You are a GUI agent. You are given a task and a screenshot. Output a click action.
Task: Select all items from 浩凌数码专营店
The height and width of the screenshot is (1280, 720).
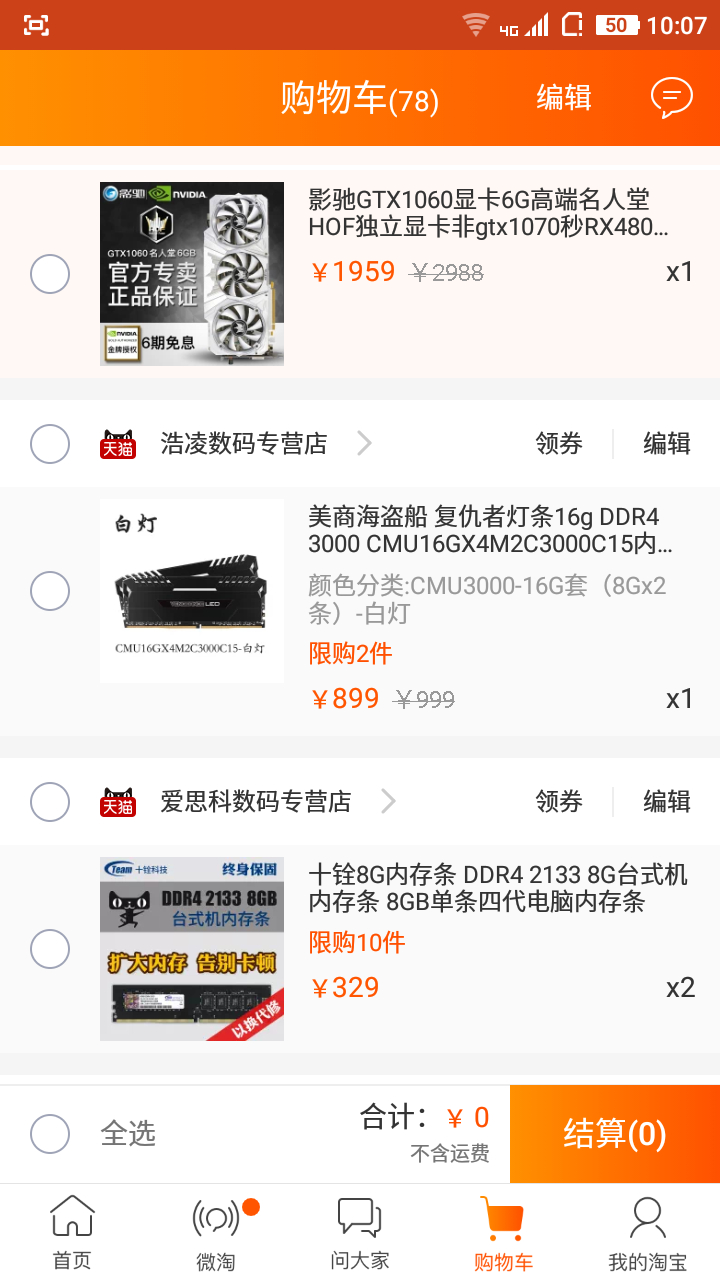tap(50, 444)
